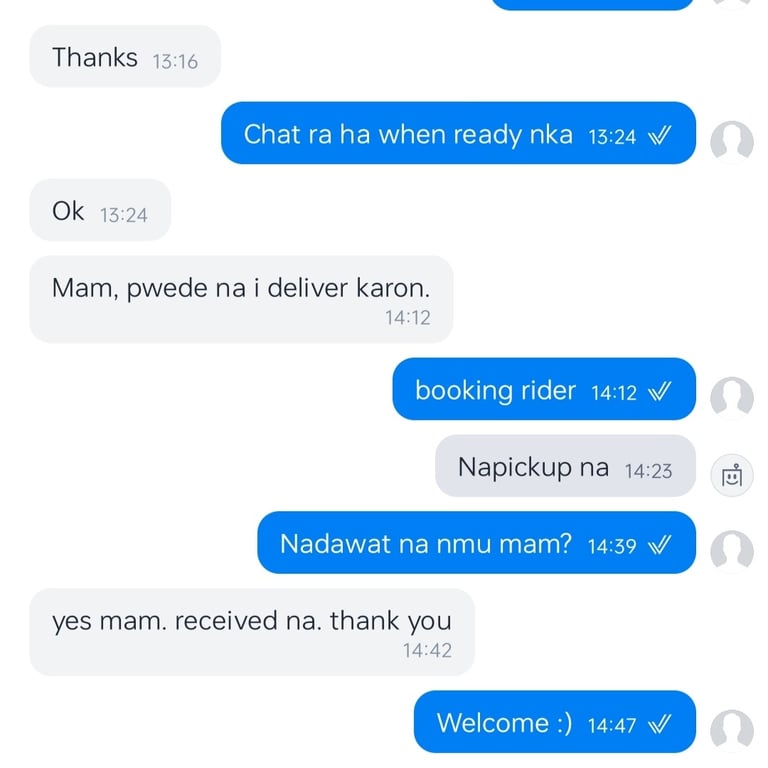
Task: Open the bot icon beside "Napickup na"
Action: [x=731, y=475]
